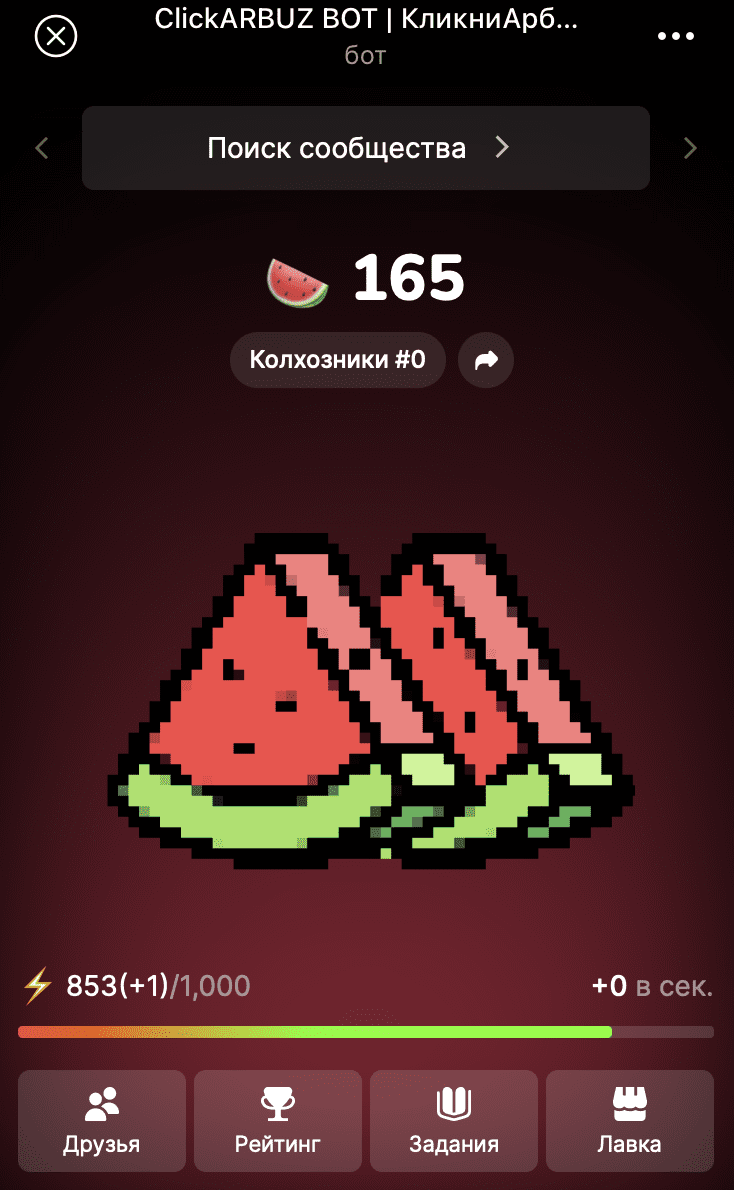Go to previous banner with left arrow

pyautogui.click(x=42, y=149)
